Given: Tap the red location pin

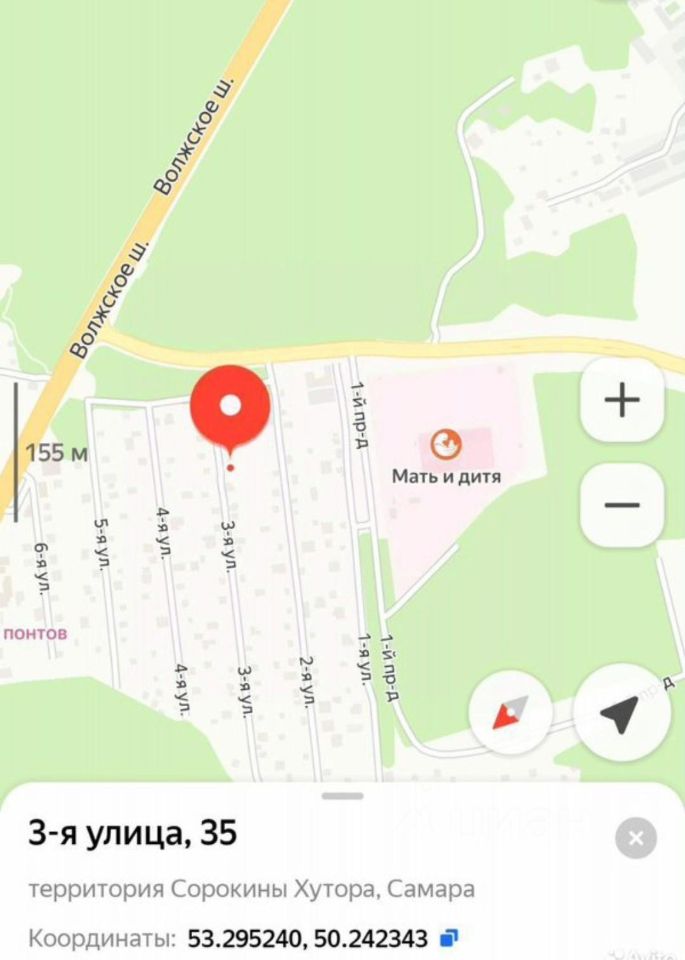Looking at the screenshot, I should click(x=231, y=408).
